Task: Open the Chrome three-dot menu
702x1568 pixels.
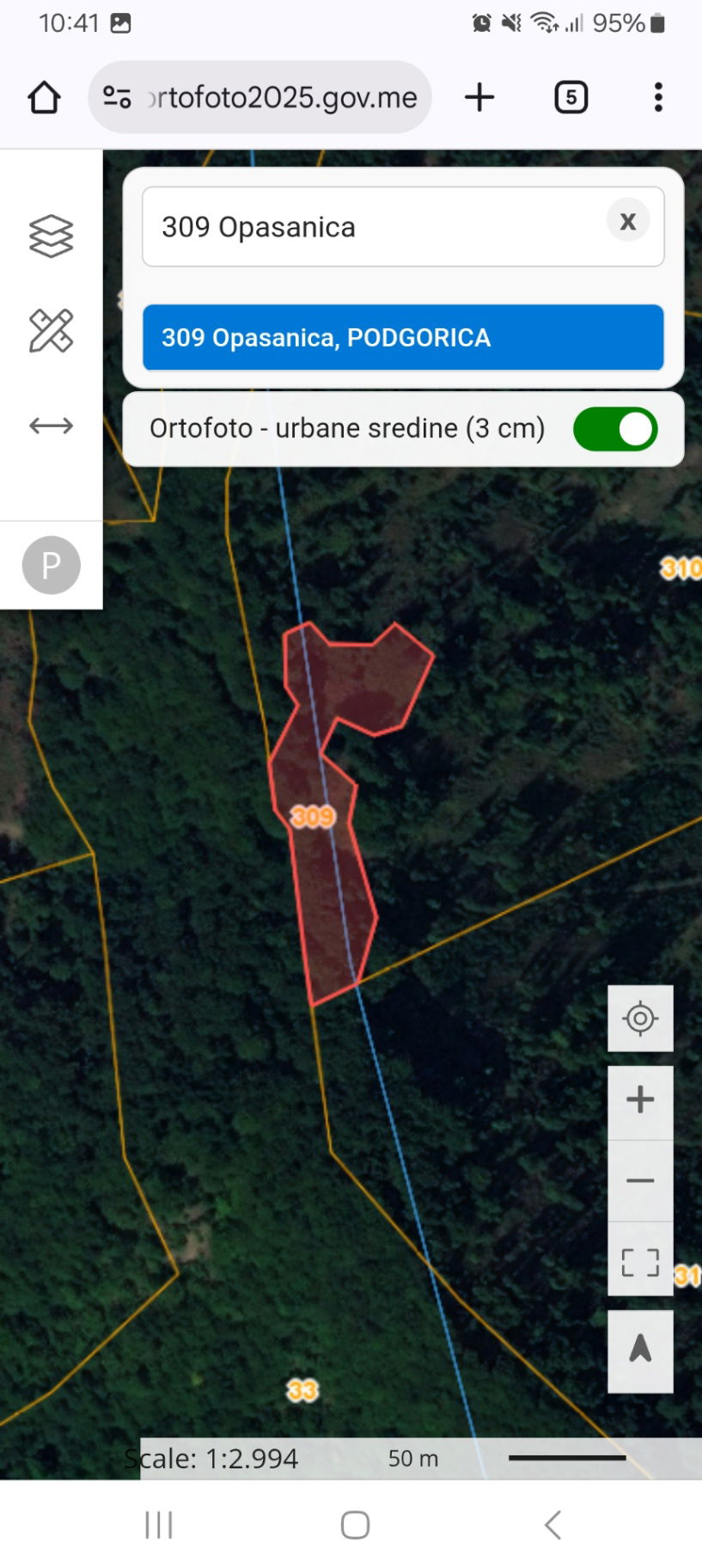Action: pyautogui.click(x=657, y=97)
